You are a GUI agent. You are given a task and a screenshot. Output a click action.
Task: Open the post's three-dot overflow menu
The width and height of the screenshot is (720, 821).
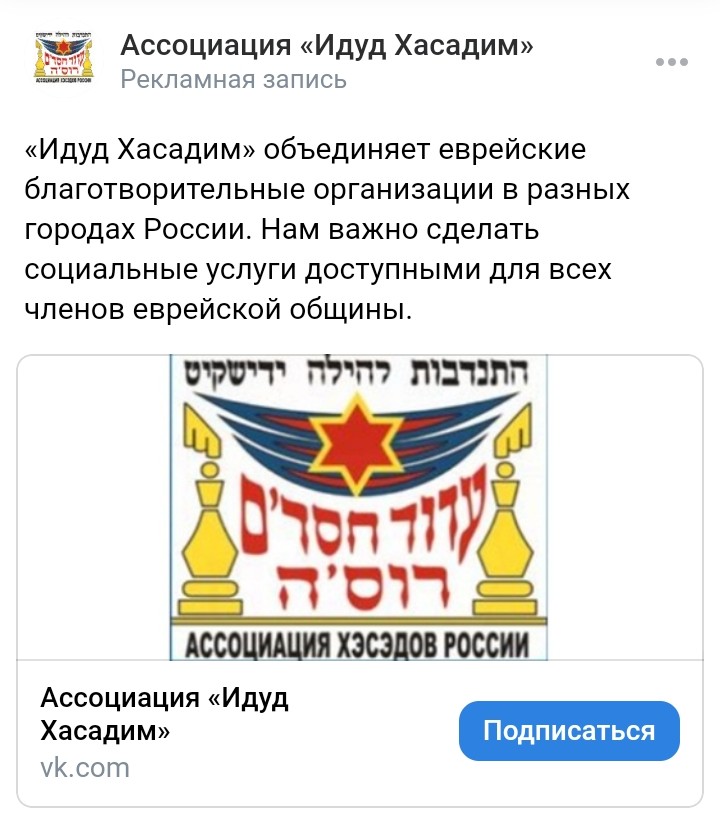tap(672, 63)
